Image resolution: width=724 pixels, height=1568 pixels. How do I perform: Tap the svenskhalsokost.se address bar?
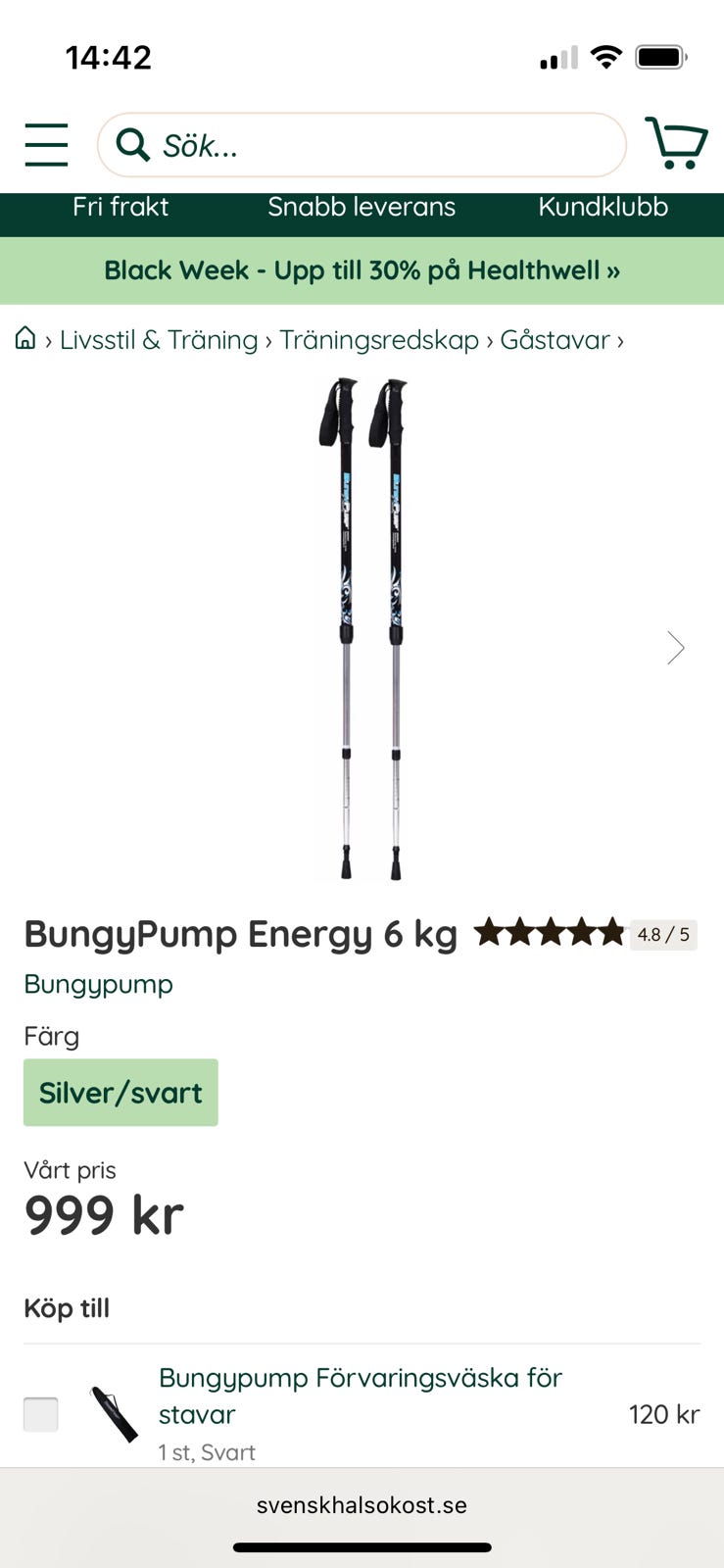[x=362, y=1505]
